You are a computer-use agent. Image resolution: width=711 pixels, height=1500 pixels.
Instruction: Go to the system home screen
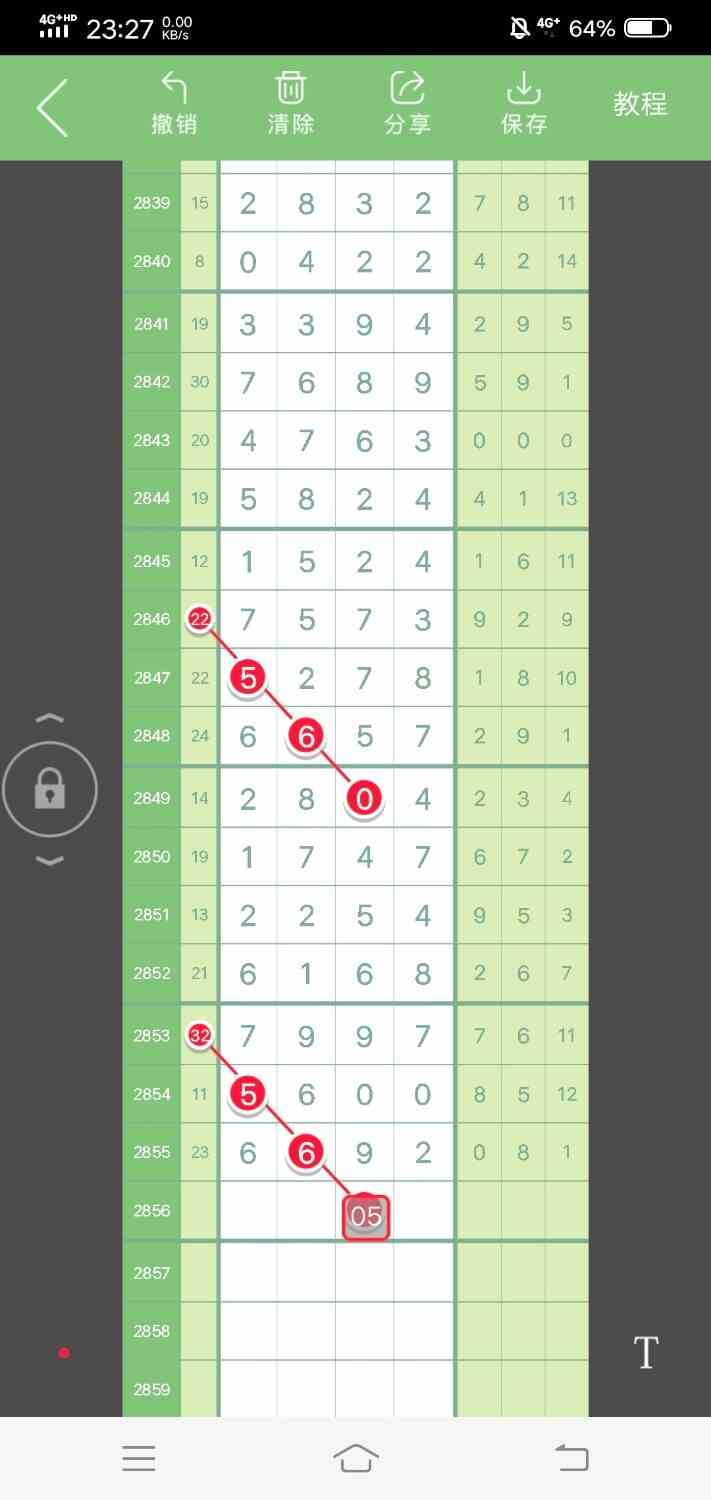click(356, 1458)
